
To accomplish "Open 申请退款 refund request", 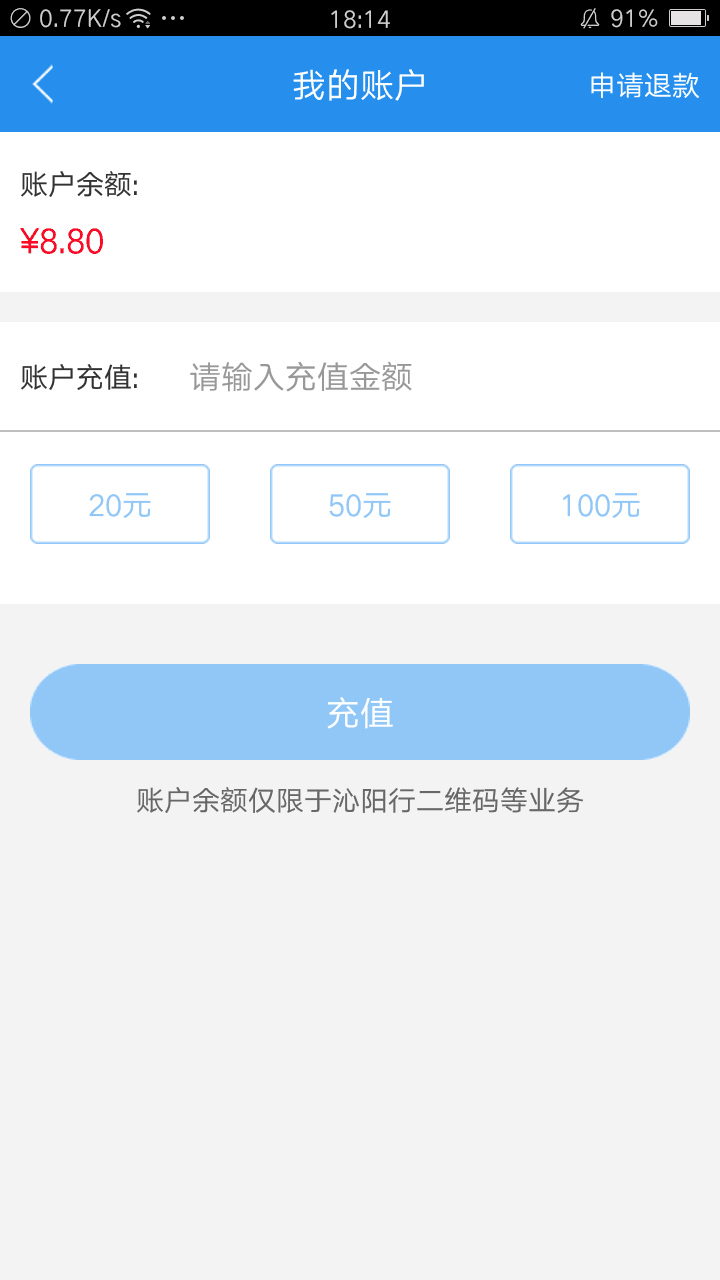I will pos(644,86).
